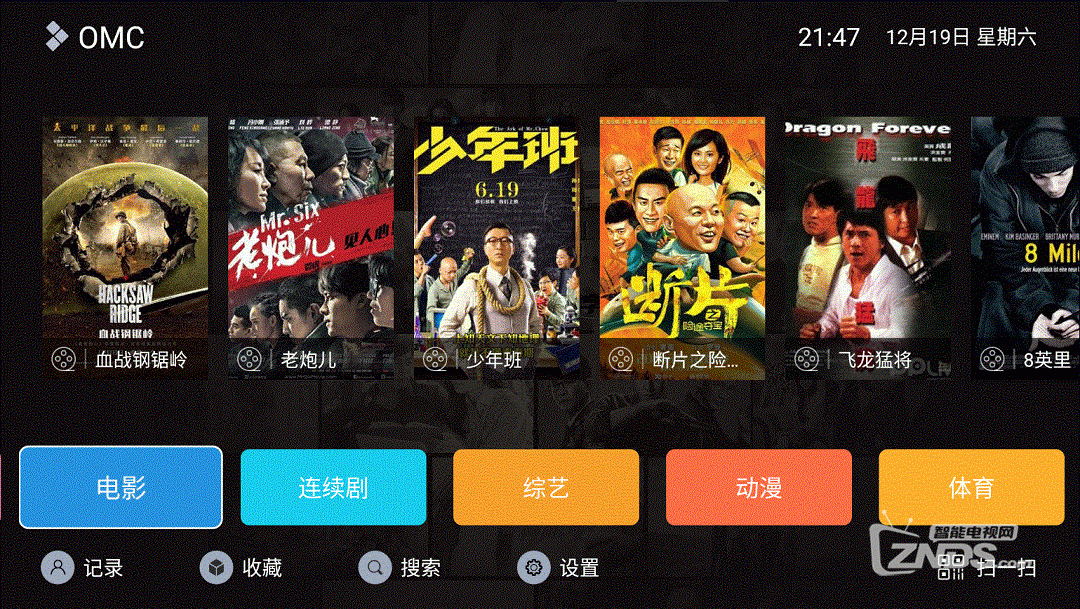
Task: Open 搜索 search
Action: [401, 568]
